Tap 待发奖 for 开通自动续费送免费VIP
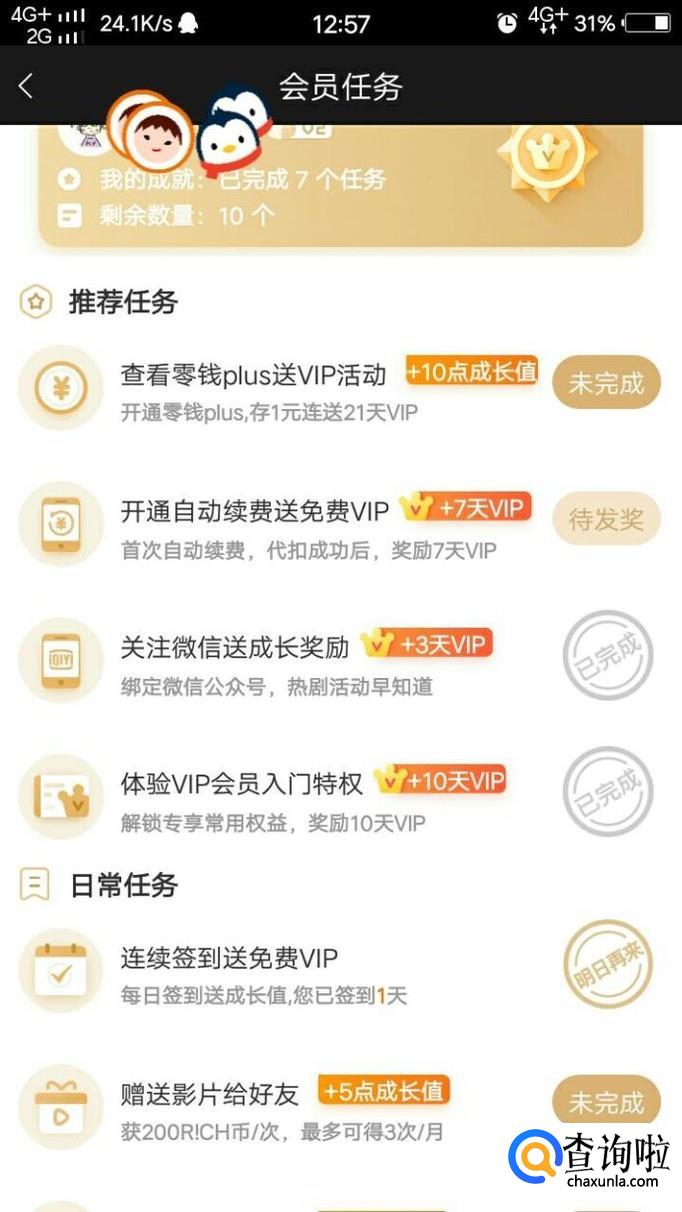The width and height of the screenshot is (682, 1212). pyautogui.click(x=606, y=519)
